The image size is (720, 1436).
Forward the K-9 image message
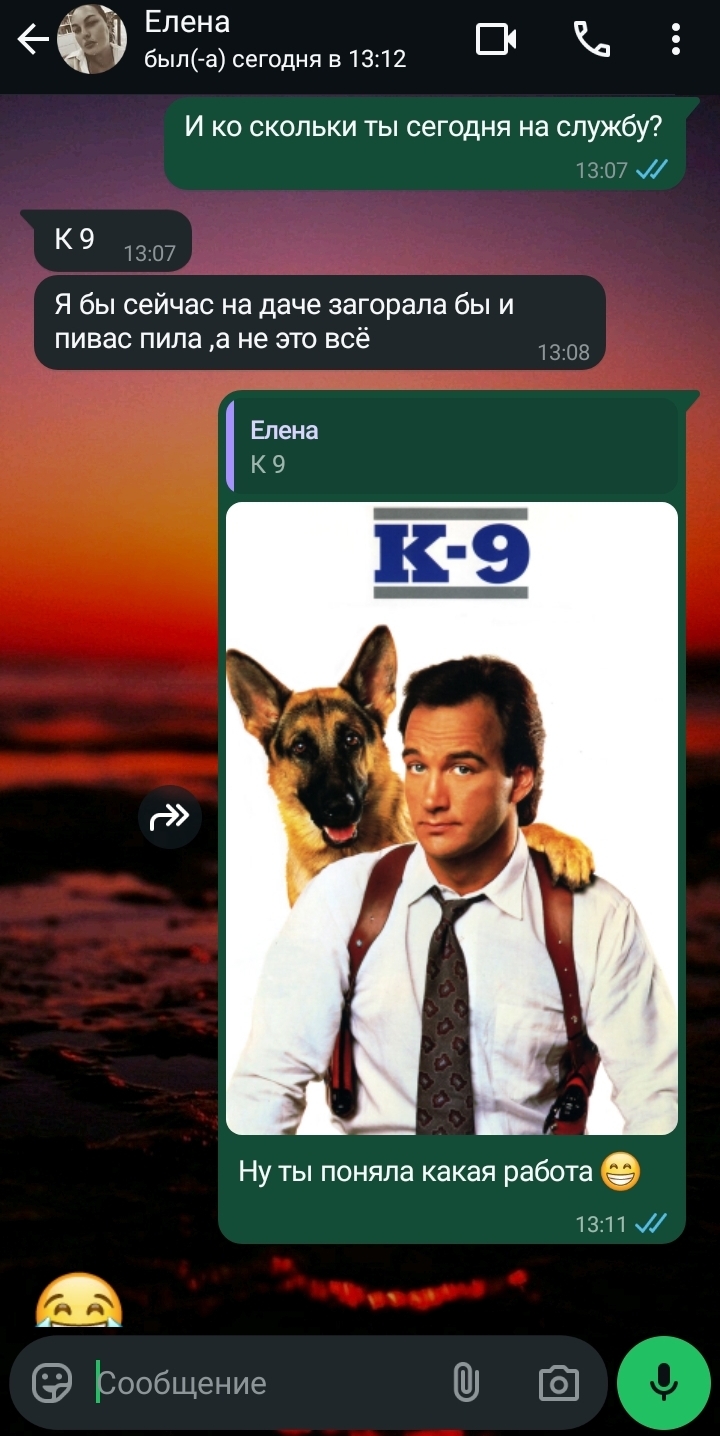(x=169, y=817)
